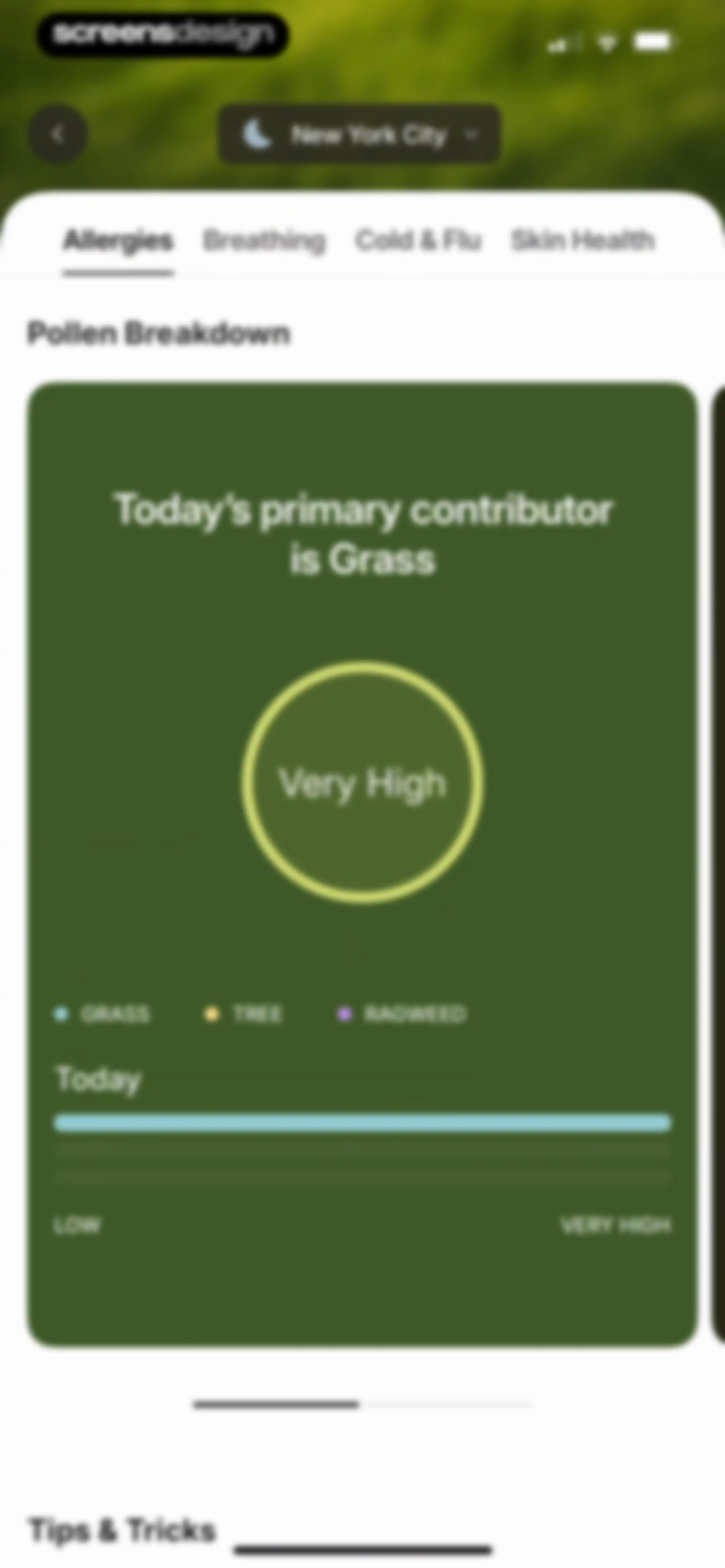The image size is (725, 1568).
Task: Select the Allergies tab
Action: click(118, 240)
